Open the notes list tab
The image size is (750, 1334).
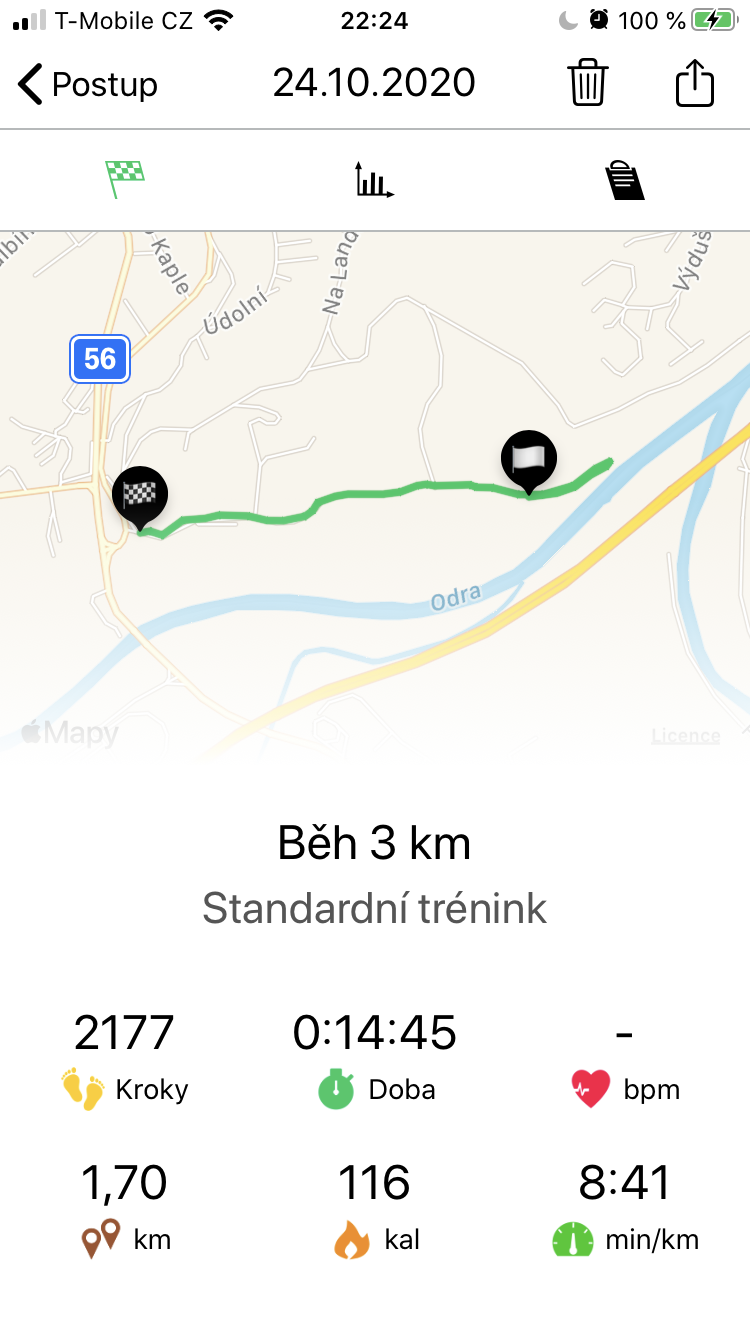(x=625, y=180)
